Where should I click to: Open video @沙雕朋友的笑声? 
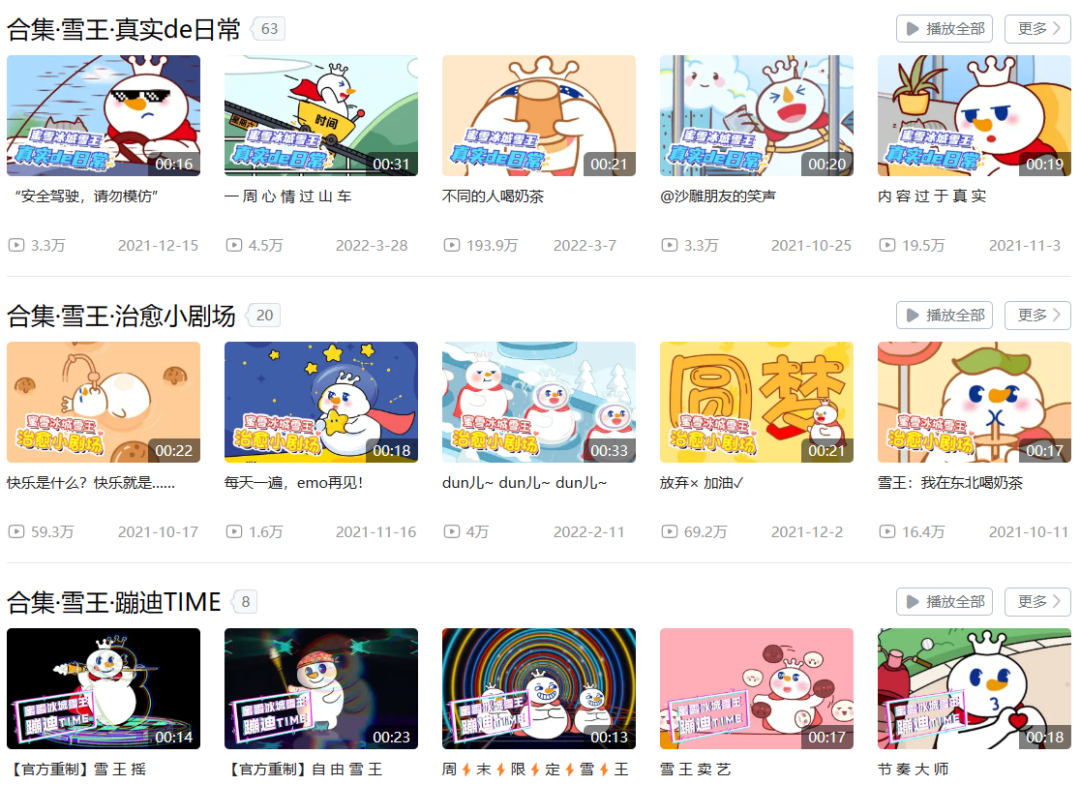coord(756,116)
